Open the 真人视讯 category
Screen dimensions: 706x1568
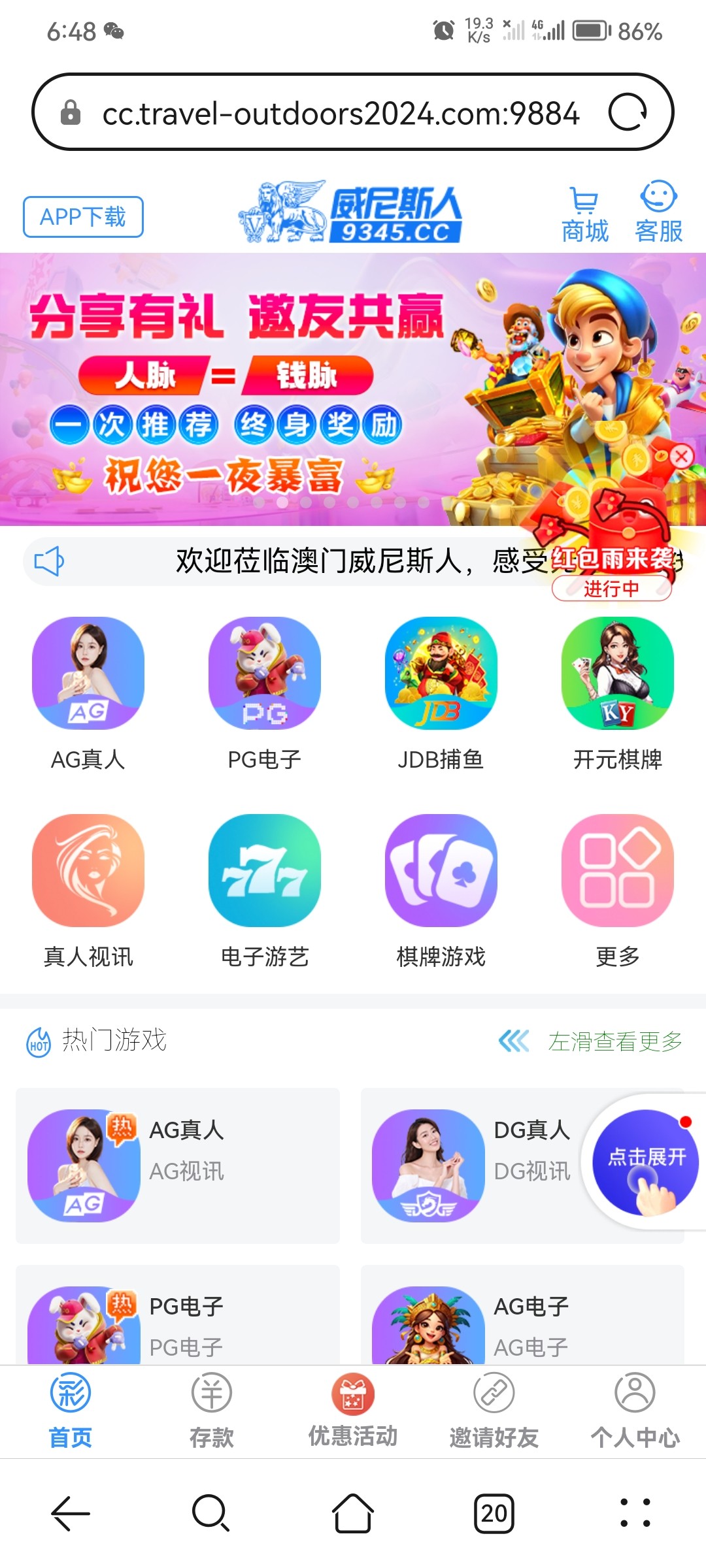coord(88,890)
